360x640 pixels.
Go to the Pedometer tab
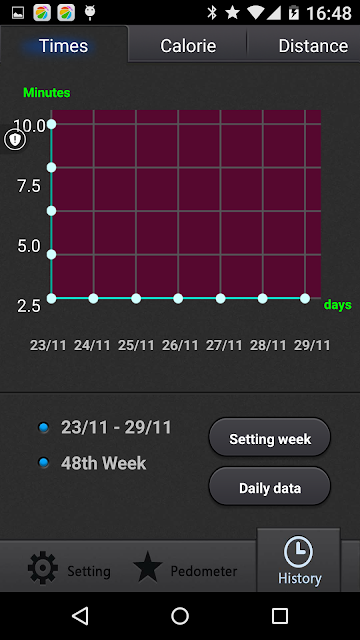[185, 569]
